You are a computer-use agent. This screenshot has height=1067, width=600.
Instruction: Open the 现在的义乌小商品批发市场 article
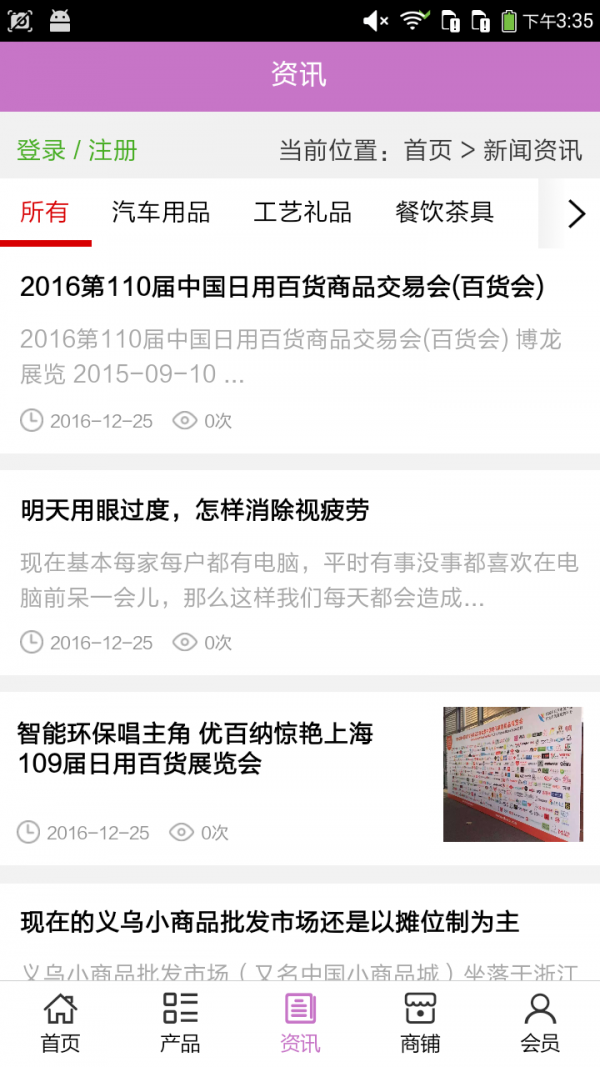click(x=270, y=922)
